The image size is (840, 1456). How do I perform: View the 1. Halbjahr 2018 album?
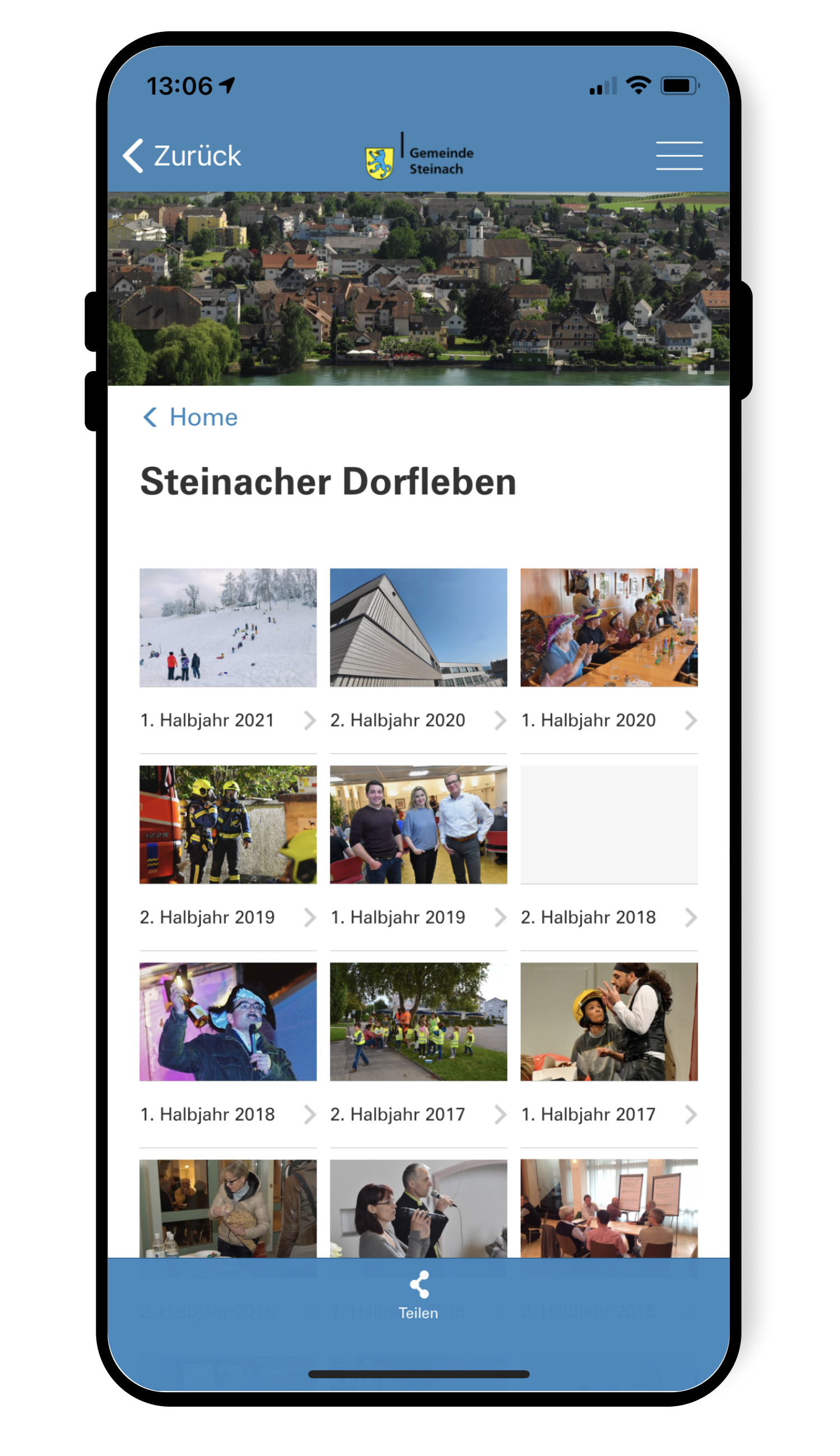tap(228, 1055)
